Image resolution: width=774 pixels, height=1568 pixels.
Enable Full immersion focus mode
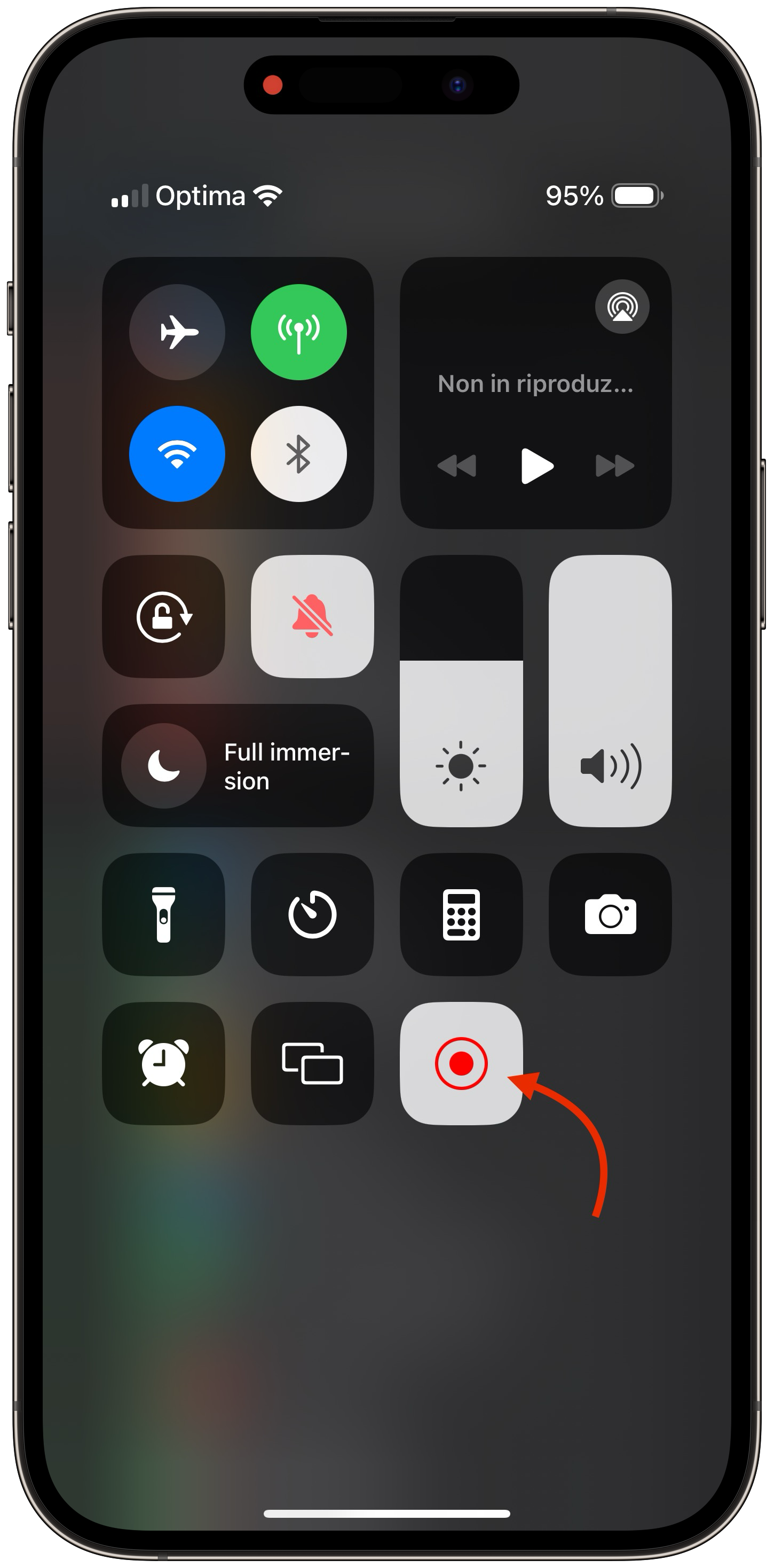coord(238,766)
